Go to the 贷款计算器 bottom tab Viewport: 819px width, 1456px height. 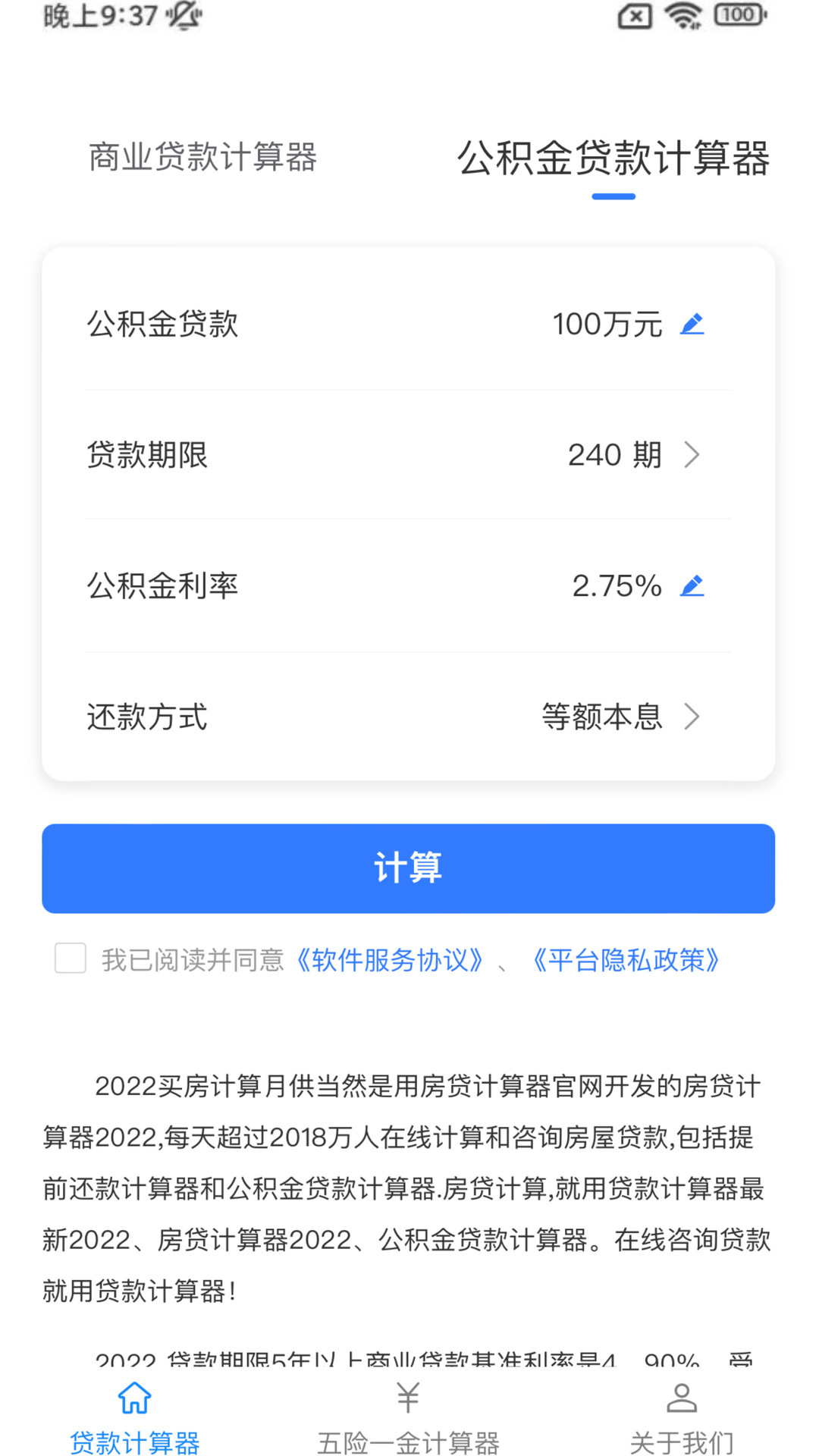135,1417
